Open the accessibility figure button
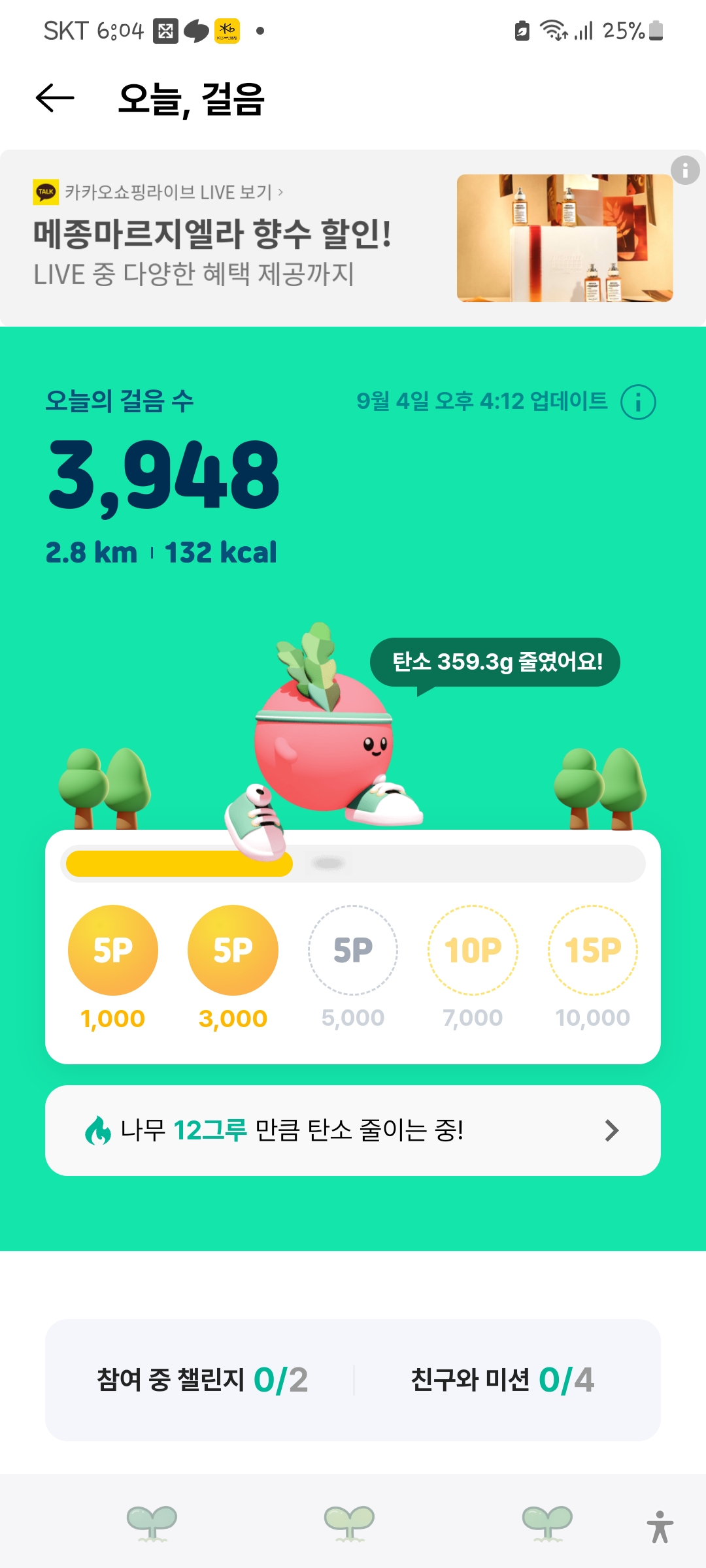This screenshot has width=706, height=1568. click(660, 1526)
